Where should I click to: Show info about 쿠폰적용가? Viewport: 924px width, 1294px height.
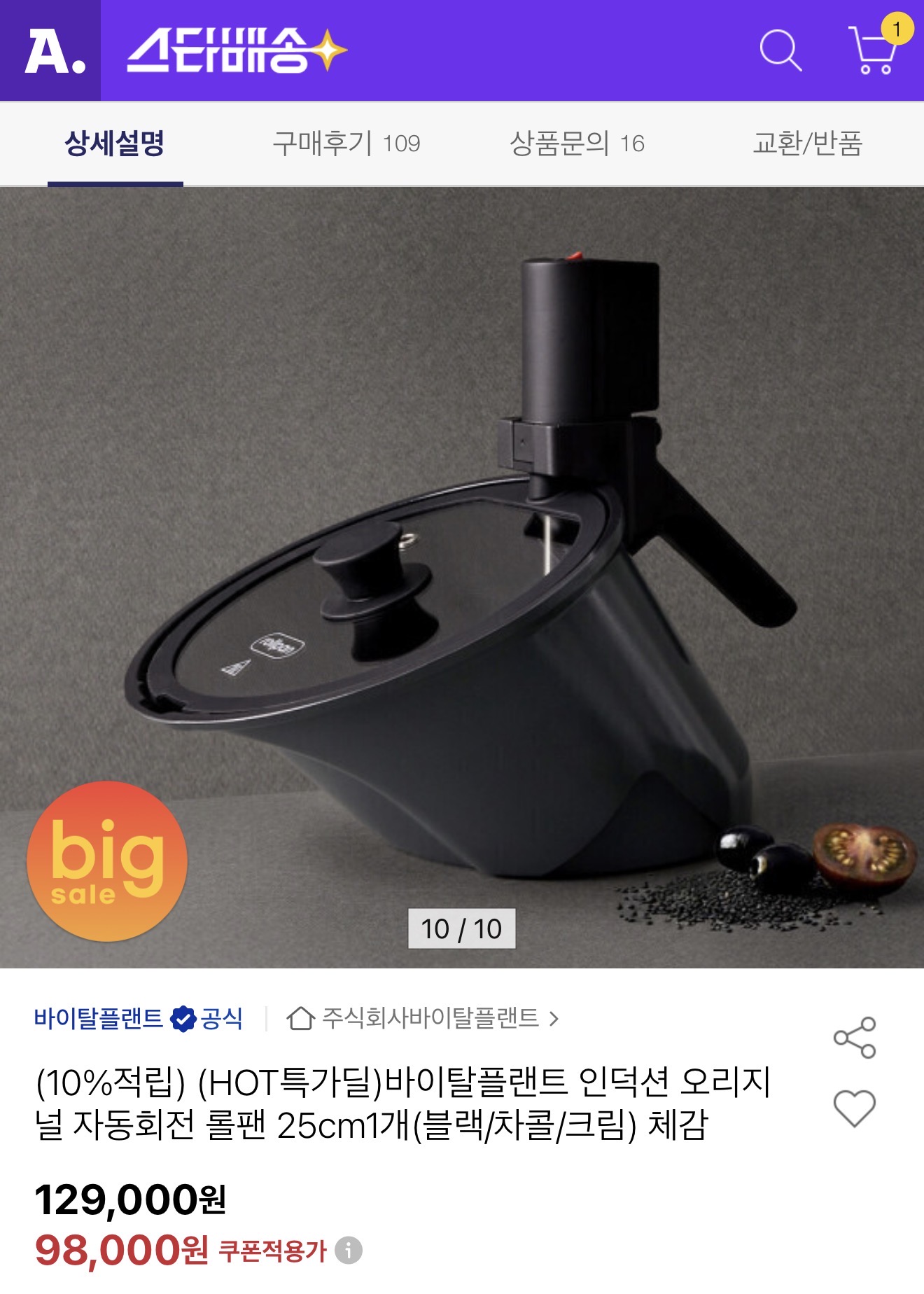(x=349, y=1250)
